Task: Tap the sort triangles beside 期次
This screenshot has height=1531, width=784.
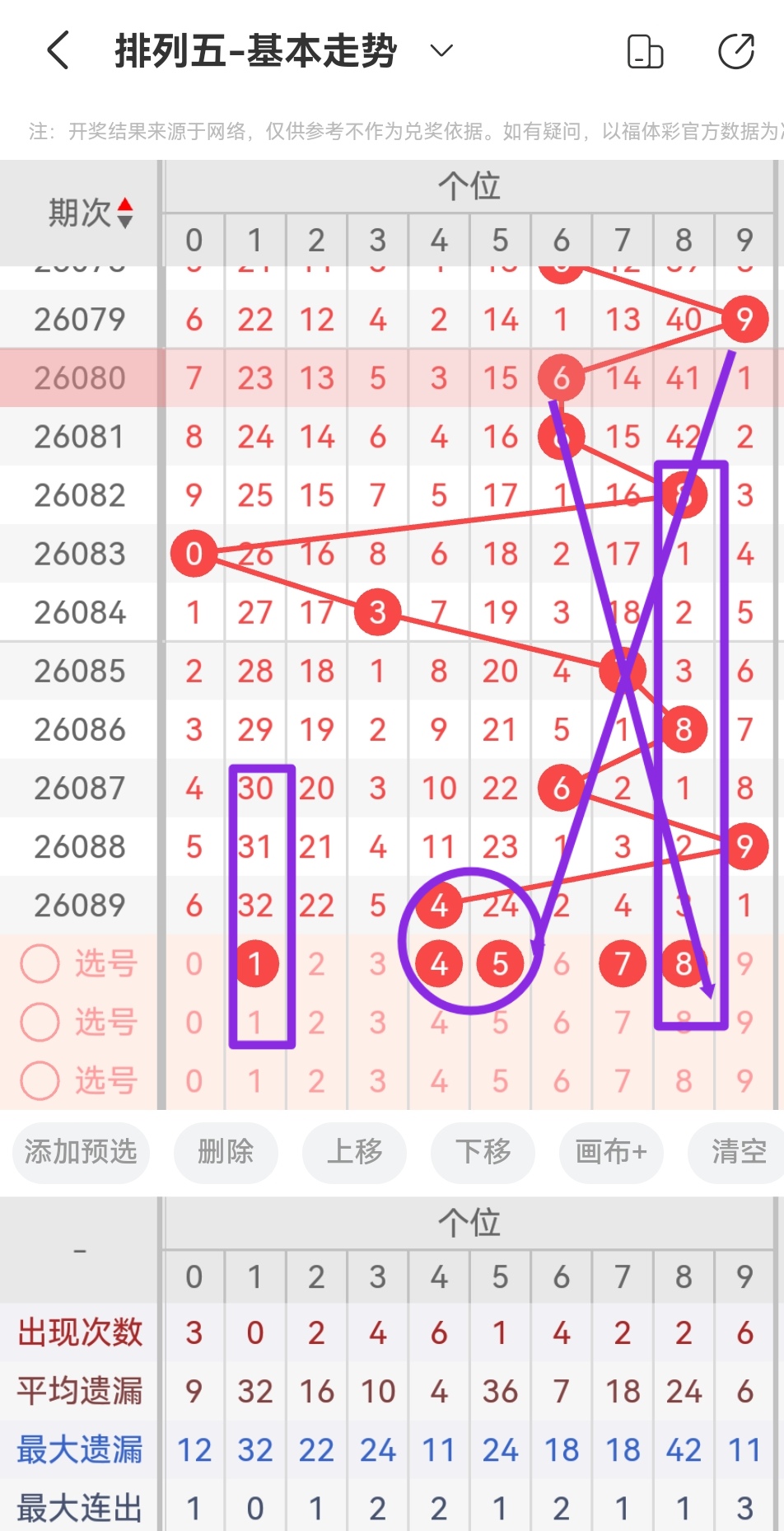Action: tap(125, 213)
